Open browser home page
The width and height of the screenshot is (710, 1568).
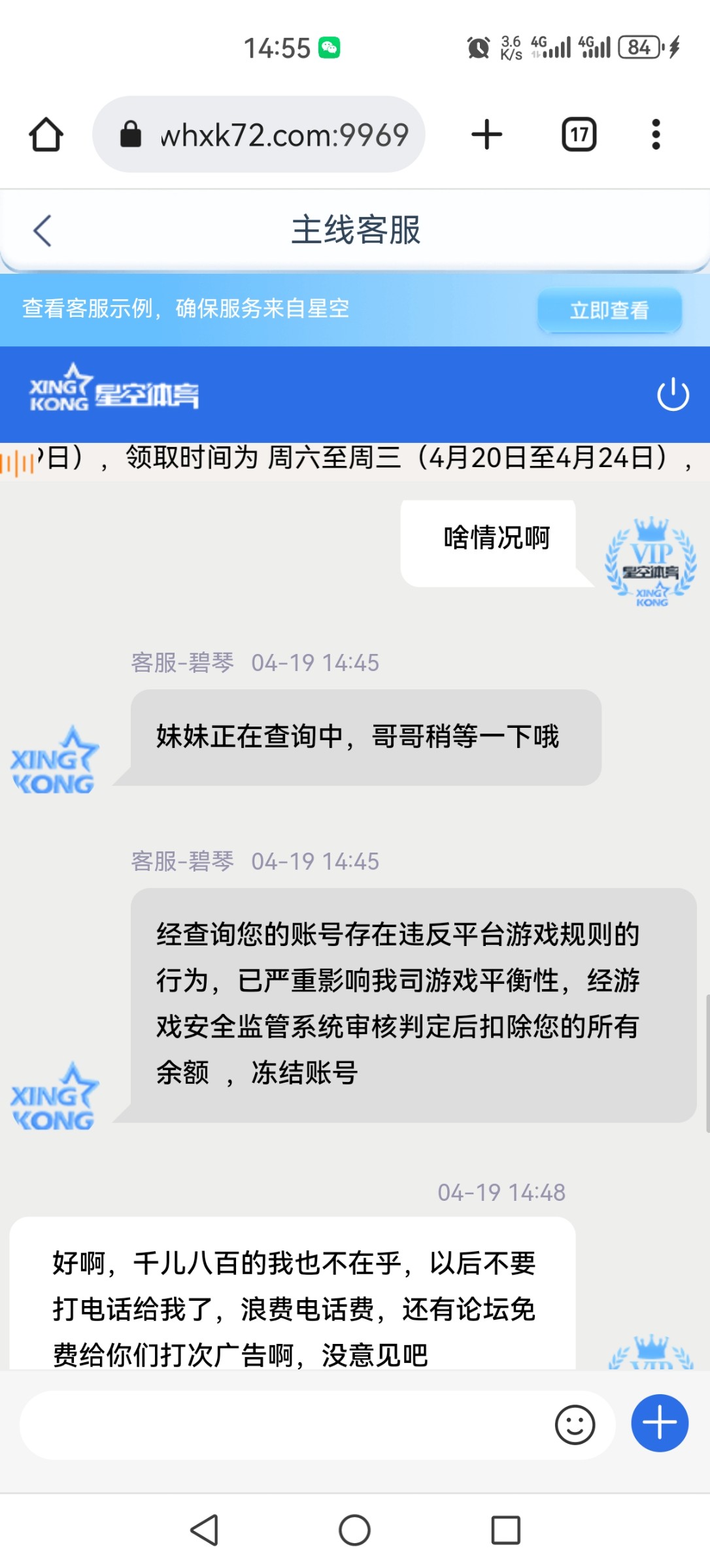[x=46, y=135]
